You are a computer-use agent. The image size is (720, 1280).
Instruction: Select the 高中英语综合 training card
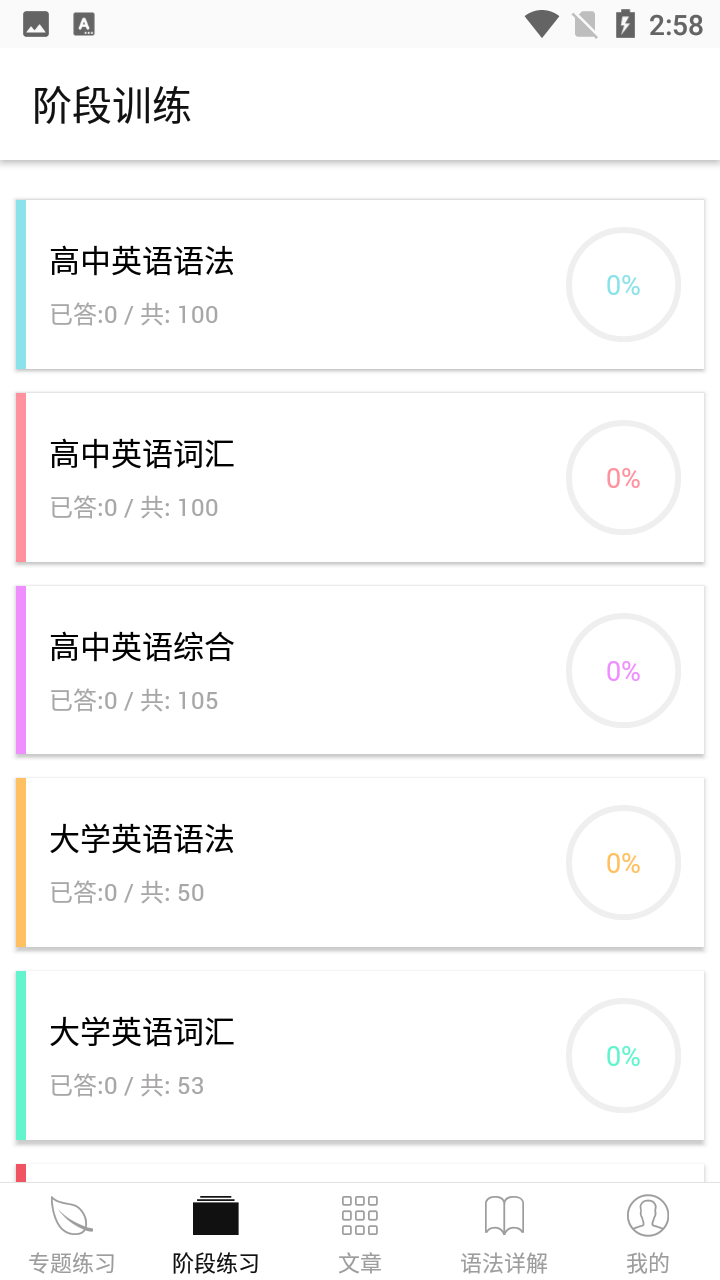[360, 670]
